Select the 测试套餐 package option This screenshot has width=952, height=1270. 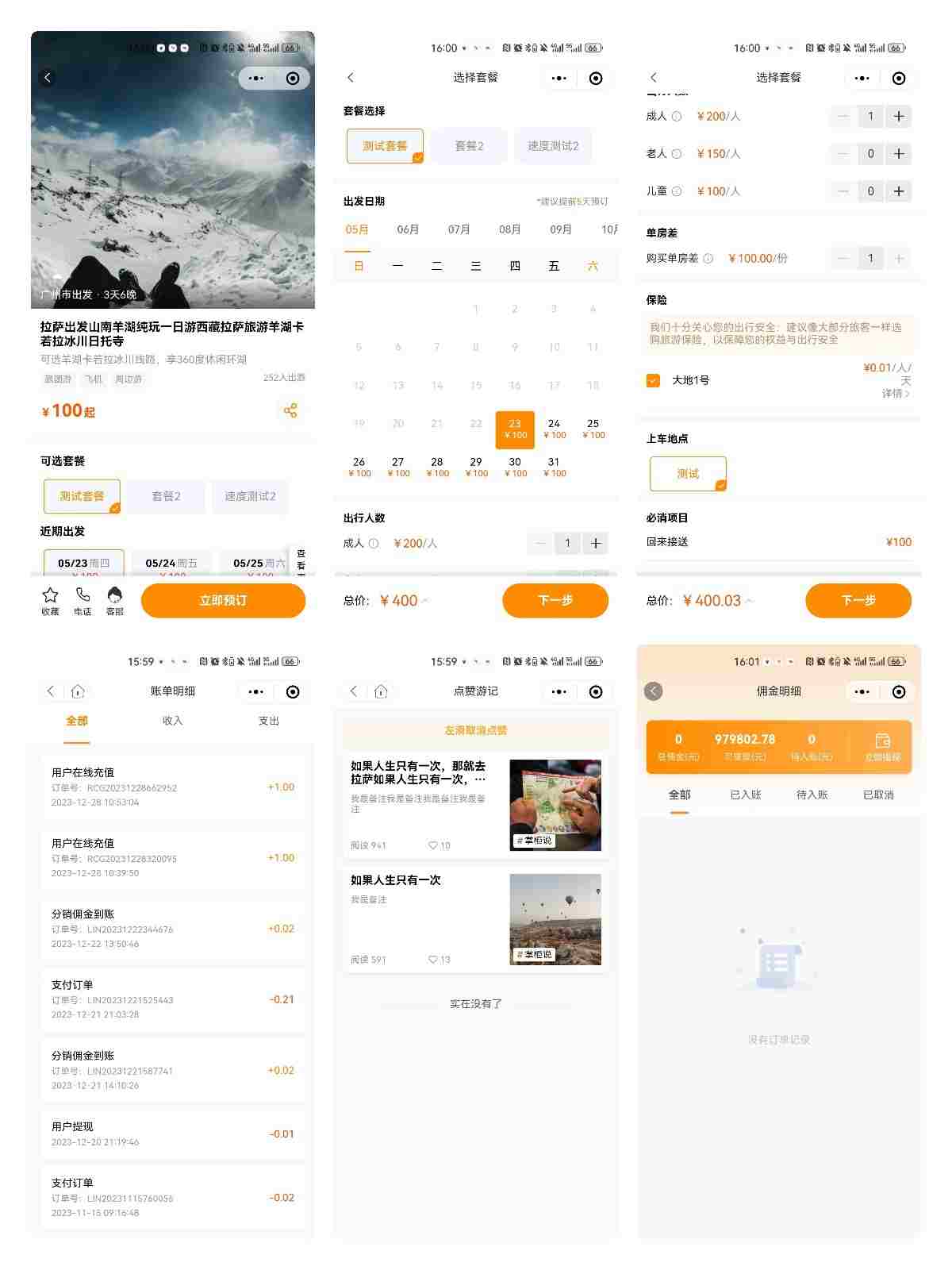pyautogui.click(x=385, y=146)
